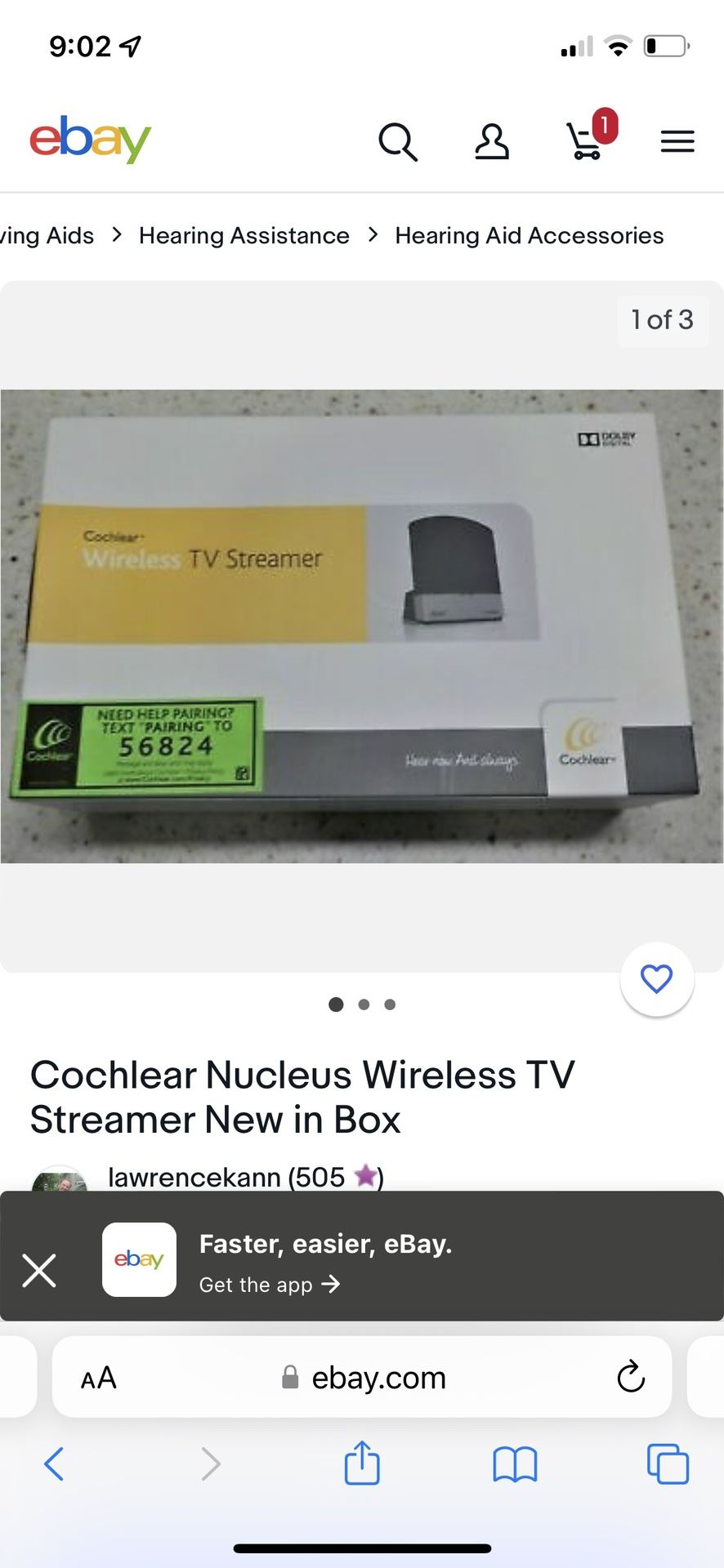Tap Get the app link
724x1568 pixels.
270,1285
